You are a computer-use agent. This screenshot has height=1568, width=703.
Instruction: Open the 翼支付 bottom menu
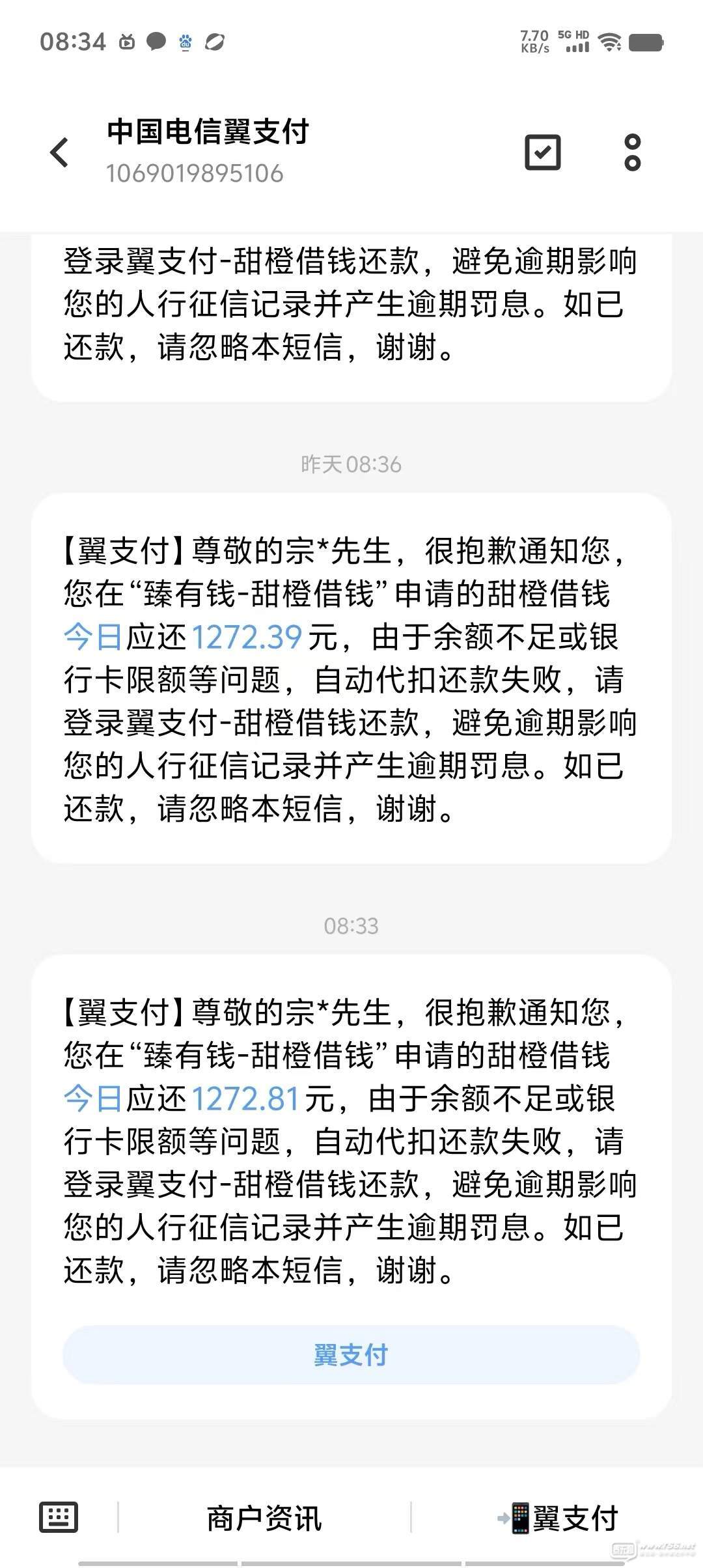(x=558, y=1518)
